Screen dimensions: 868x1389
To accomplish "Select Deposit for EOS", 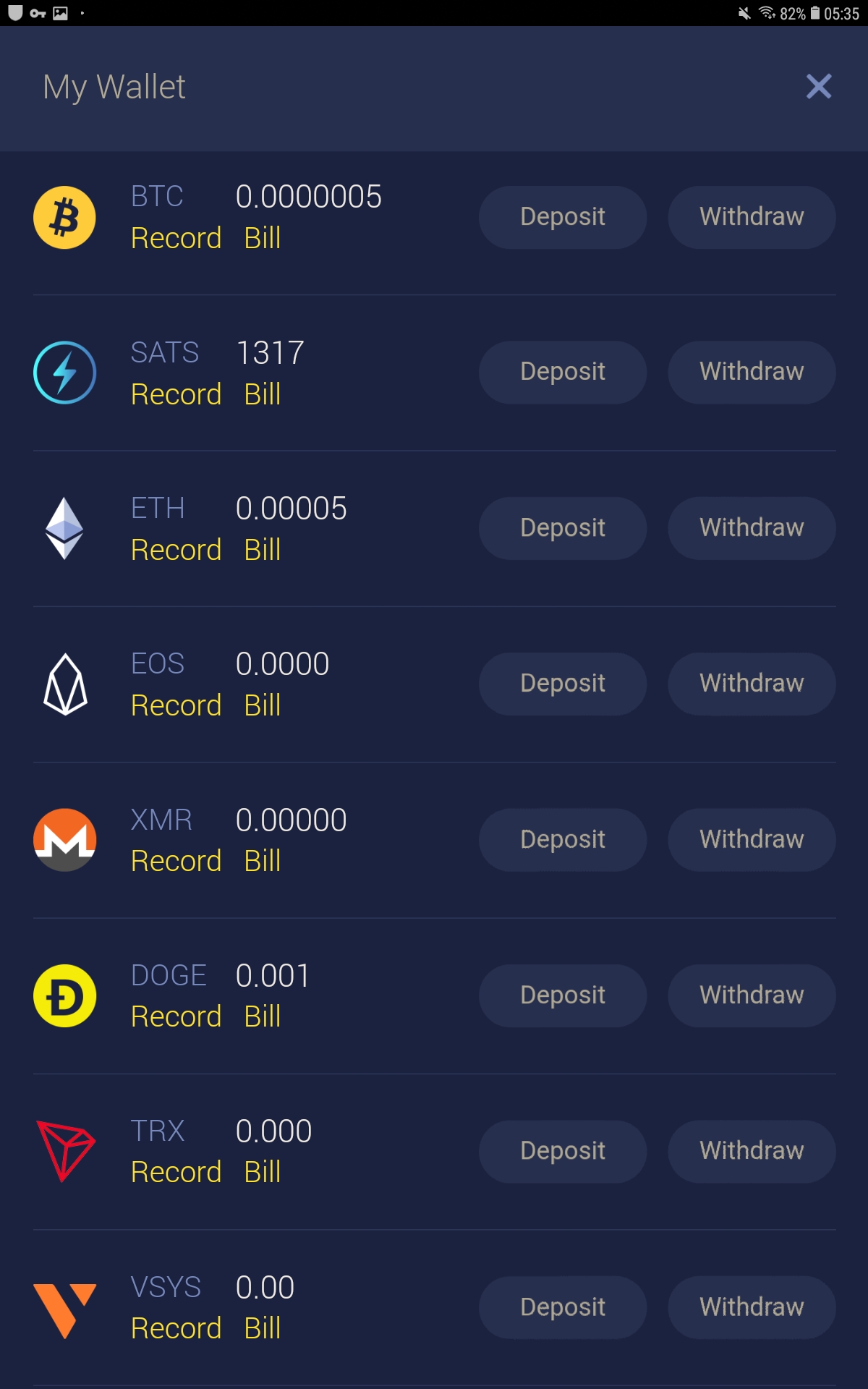I will (562, 684).
